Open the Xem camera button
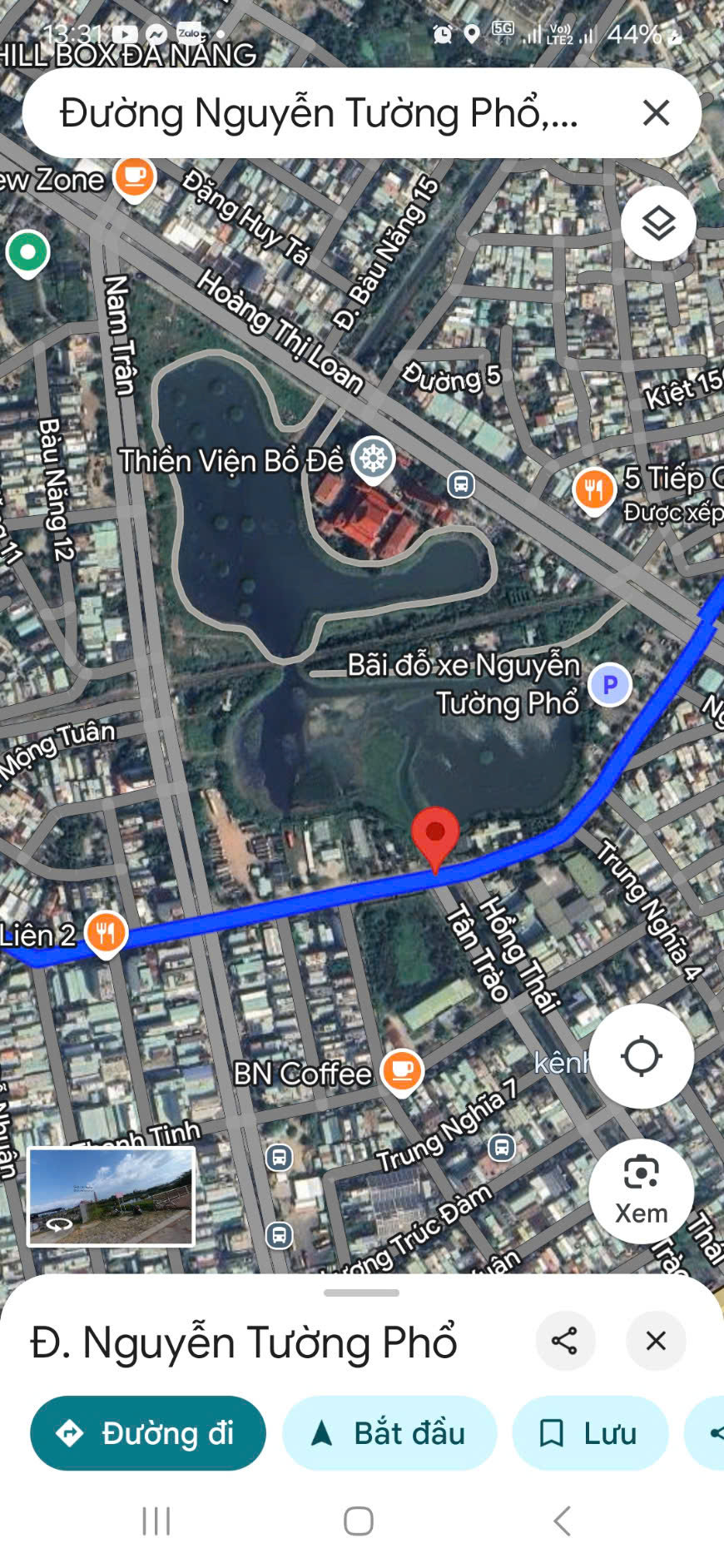The height and width of the screenshot is (1568, 724). [x=641, y=1191]
